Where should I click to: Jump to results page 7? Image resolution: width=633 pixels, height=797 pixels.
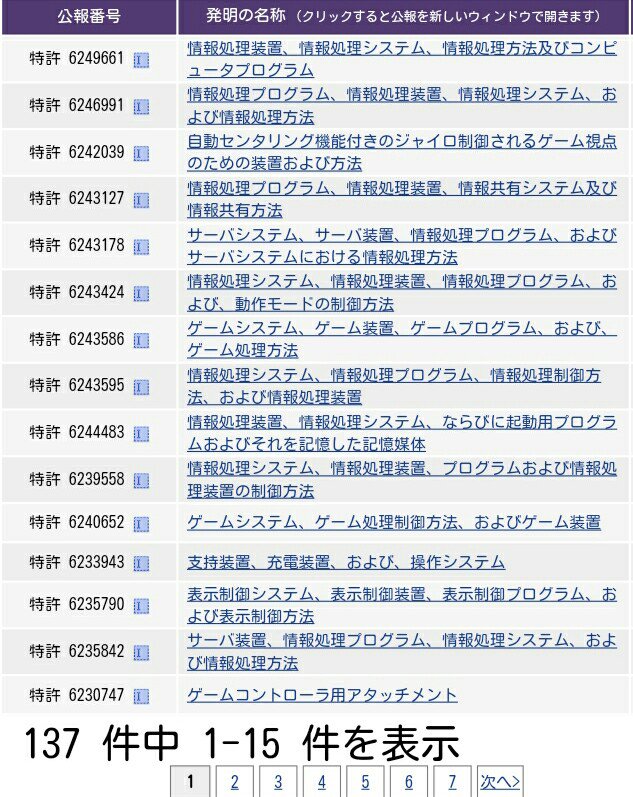453,782
